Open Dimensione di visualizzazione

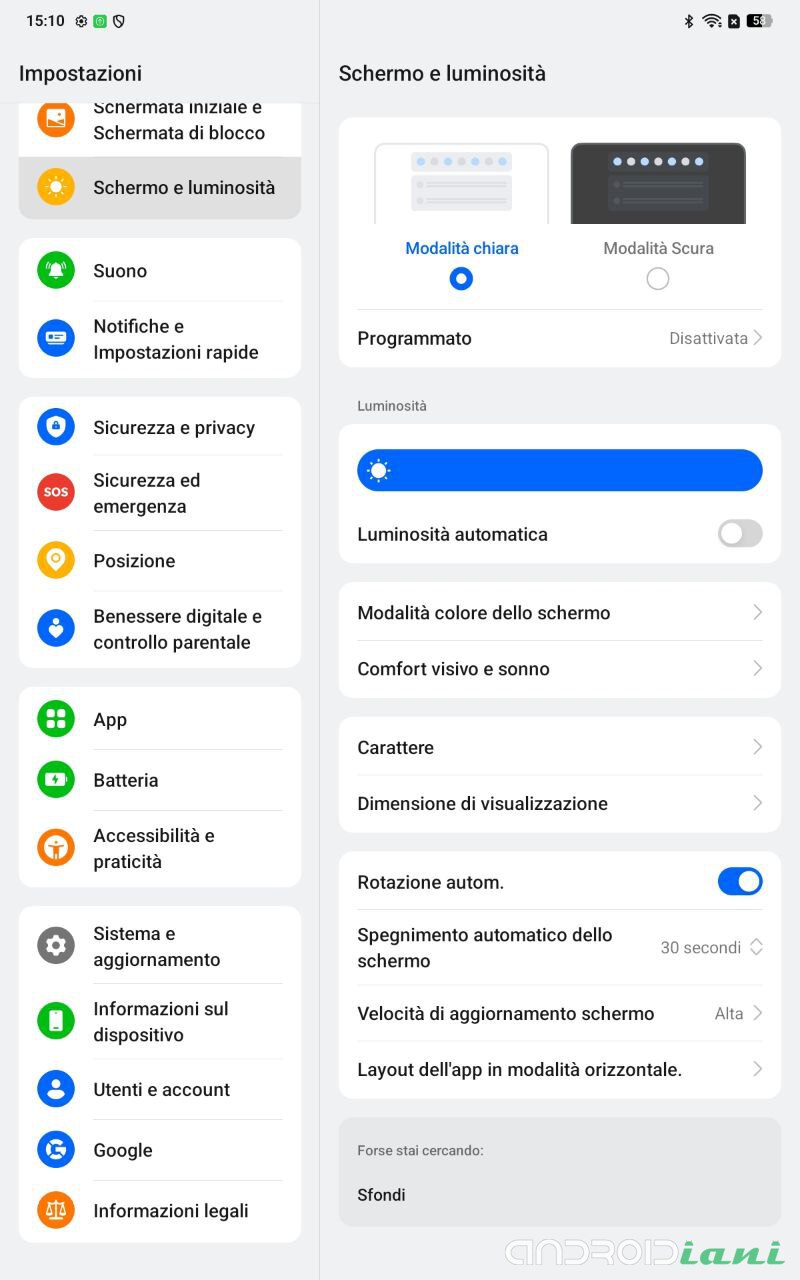(560, 803)
